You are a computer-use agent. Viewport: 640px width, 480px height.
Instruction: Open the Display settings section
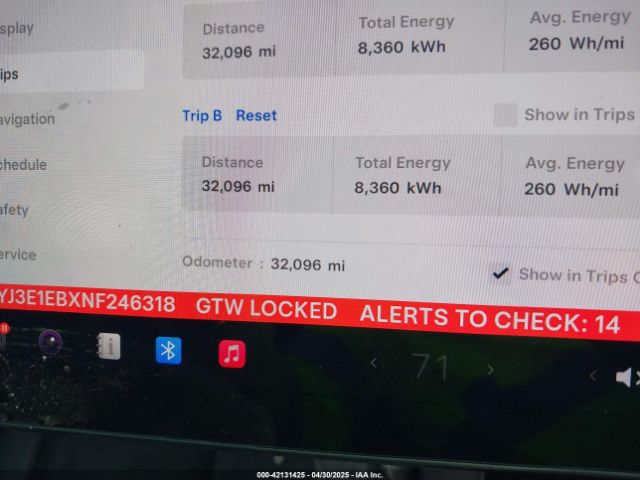pos(18,28)
